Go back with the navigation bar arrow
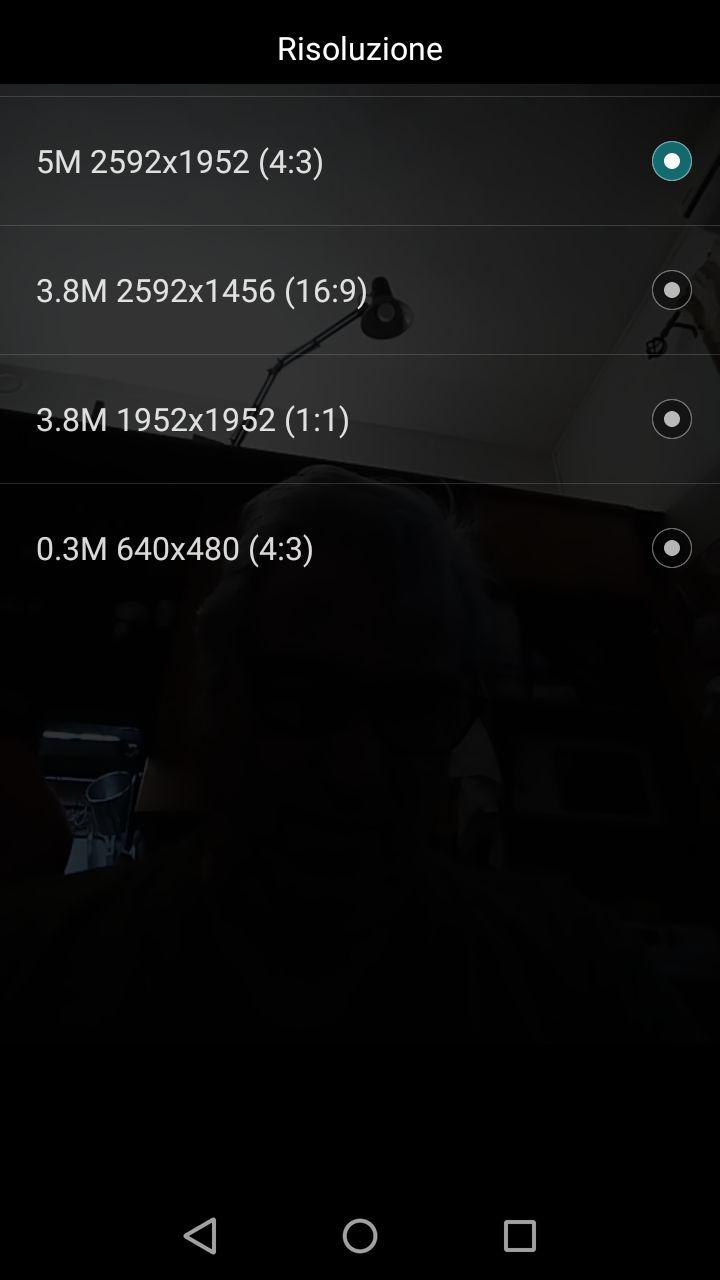Image resolution: width=720 pixels, height=1280 pixels. pos(200,1236)
